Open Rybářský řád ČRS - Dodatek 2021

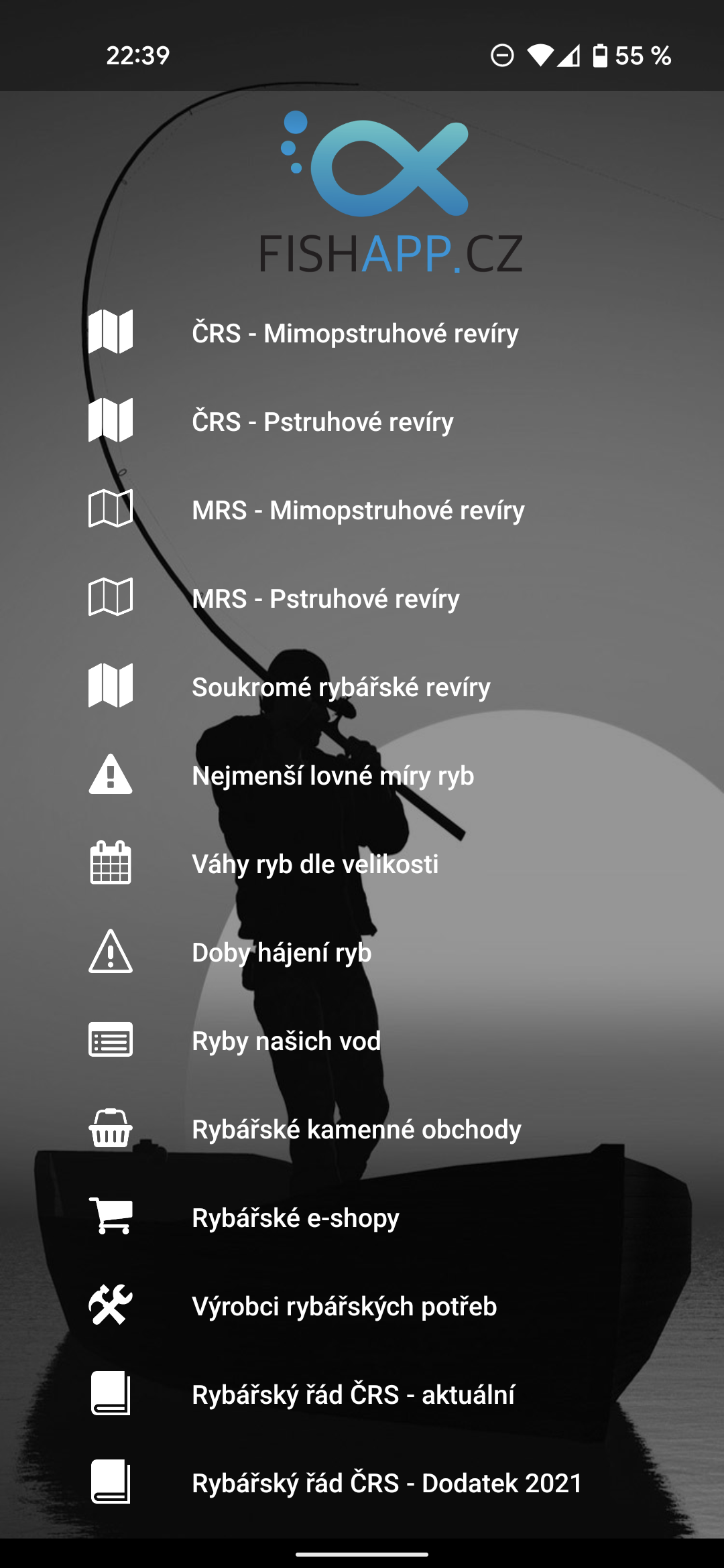(362, 1482)
